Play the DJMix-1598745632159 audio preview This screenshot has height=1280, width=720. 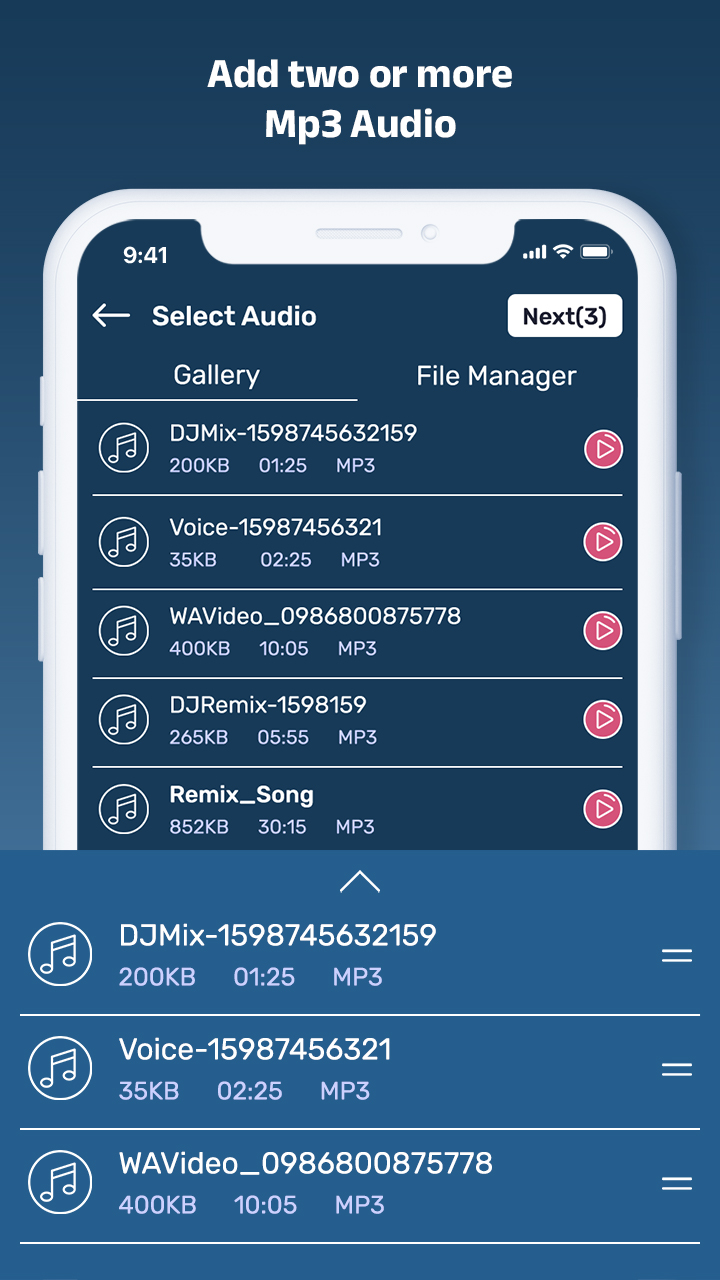602,450
